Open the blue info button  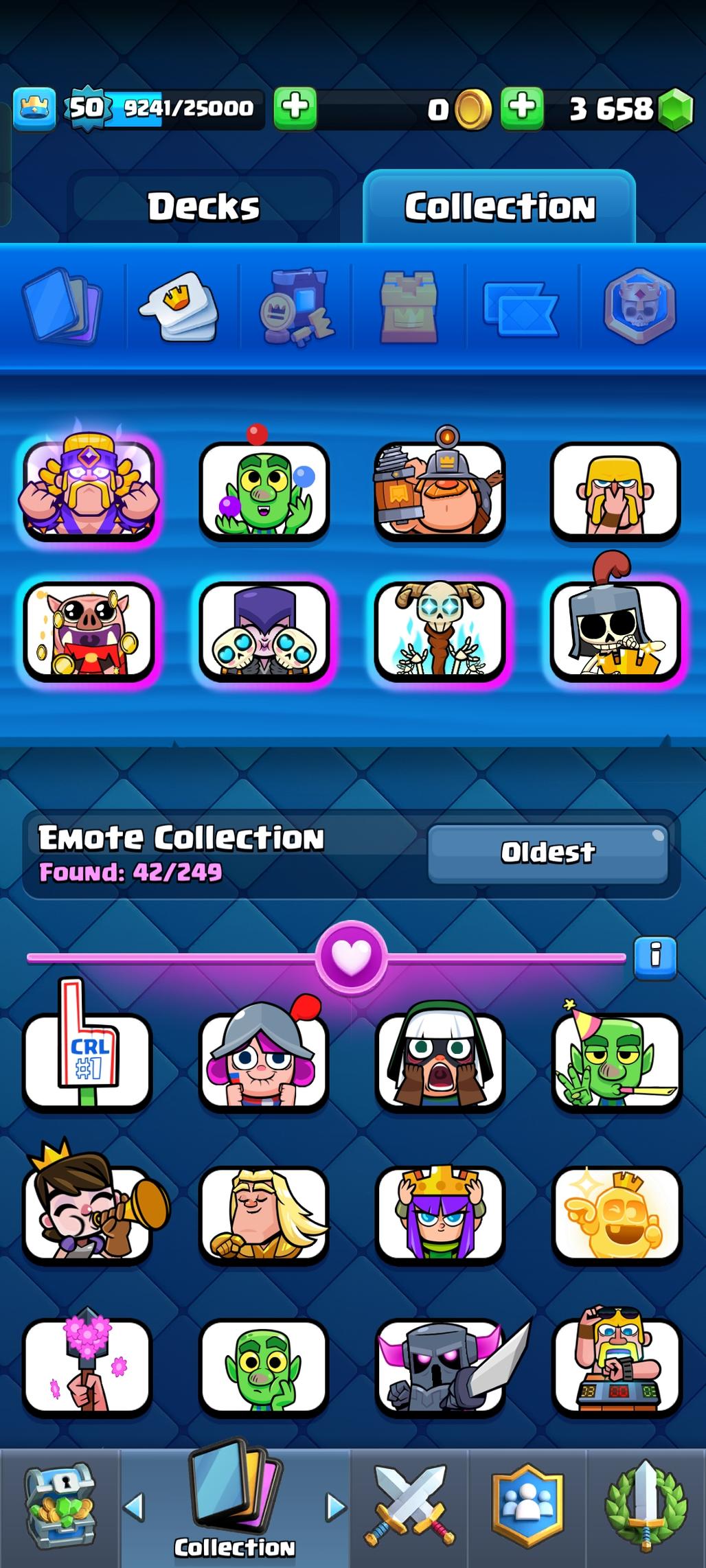pyautogui.click(x=654, y=955)
